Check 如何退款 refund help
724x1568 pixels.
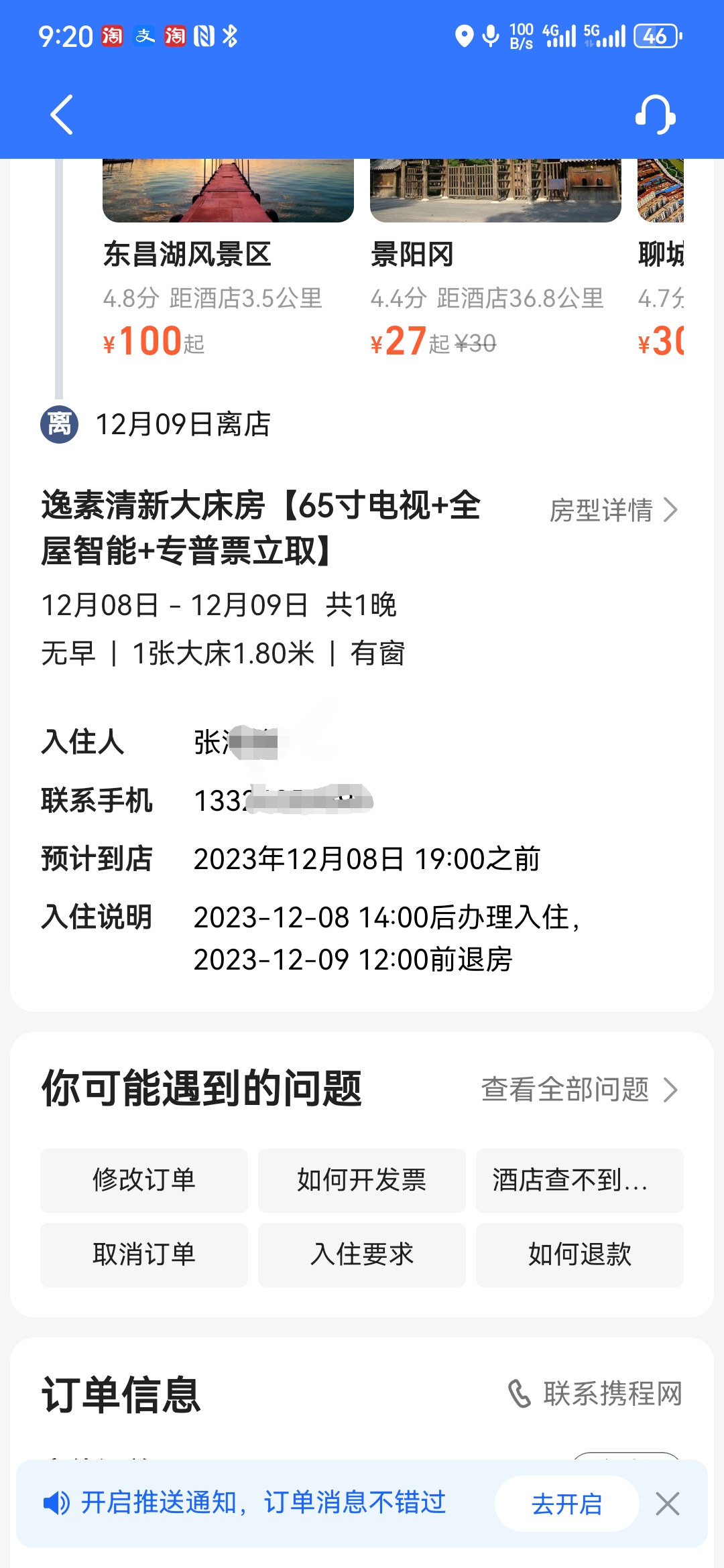(x=579, y=1254)
